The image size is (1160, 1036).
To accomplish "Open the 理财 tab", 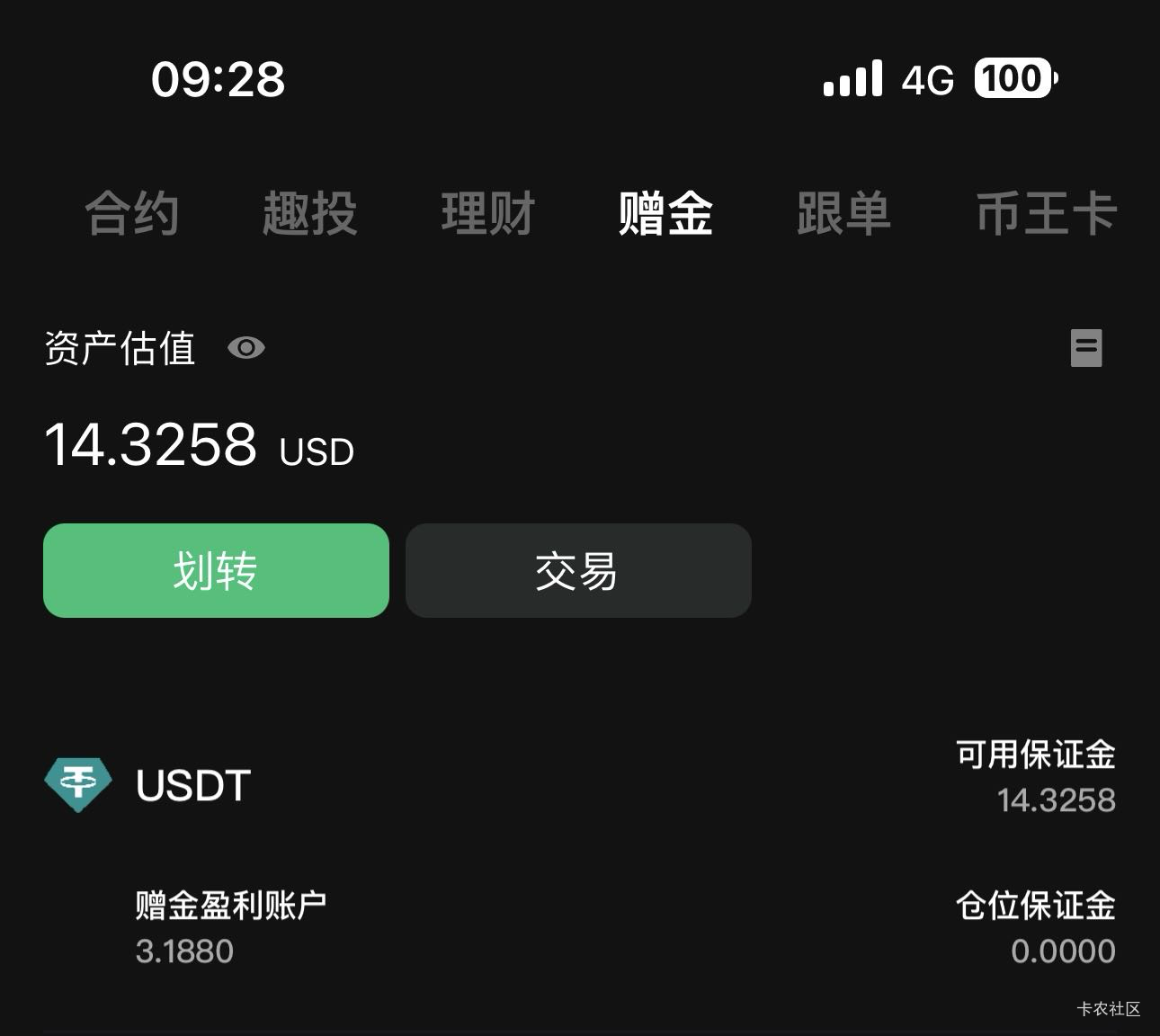I will tap(488, 214).
